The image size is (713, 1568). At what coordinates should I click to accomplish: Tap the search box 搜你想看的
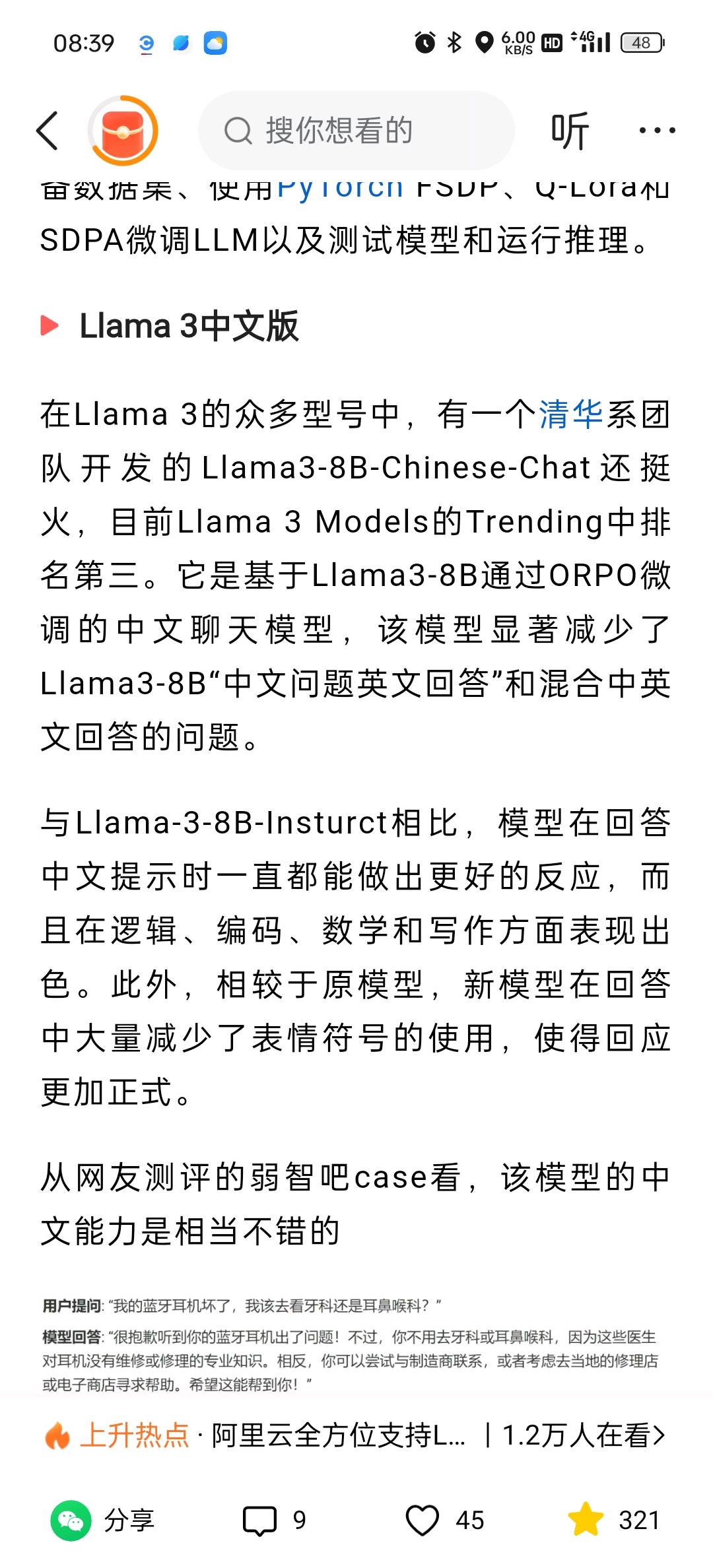[356, 131]
